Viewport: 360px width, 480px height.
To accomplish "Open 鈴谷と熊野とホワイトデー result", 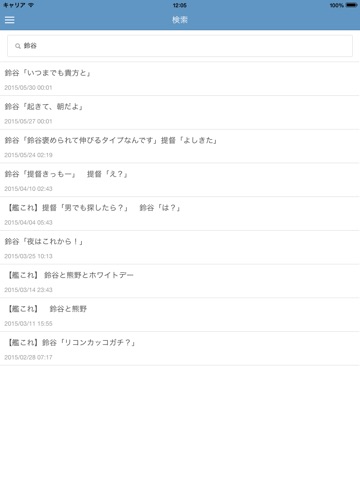I will tap(180, 281).
